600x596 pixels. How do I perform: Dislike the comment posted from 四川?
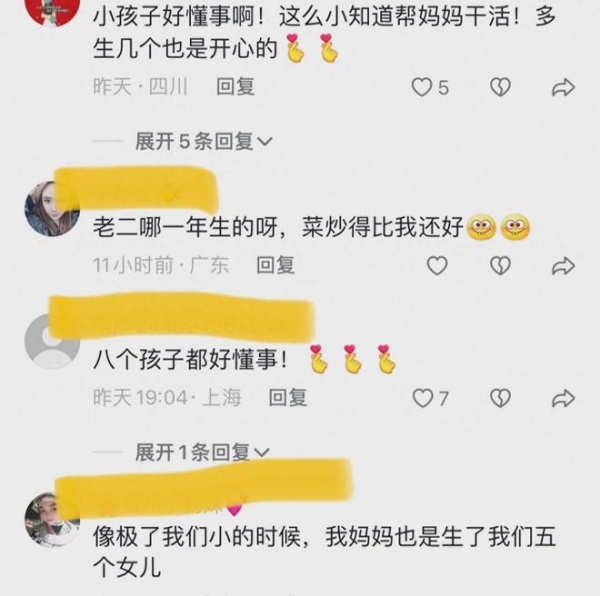(x=499, y=87)
